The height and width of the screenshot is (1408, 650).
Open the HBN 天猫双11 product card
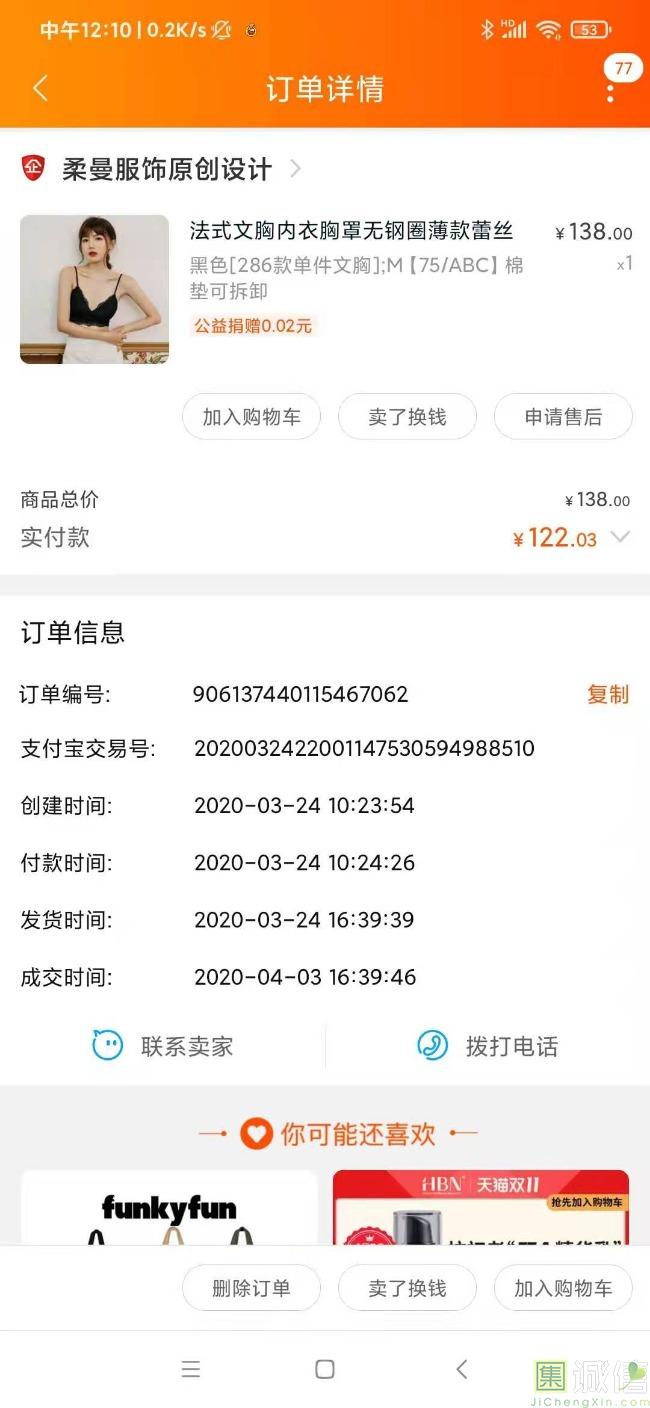coord(481,1208)
